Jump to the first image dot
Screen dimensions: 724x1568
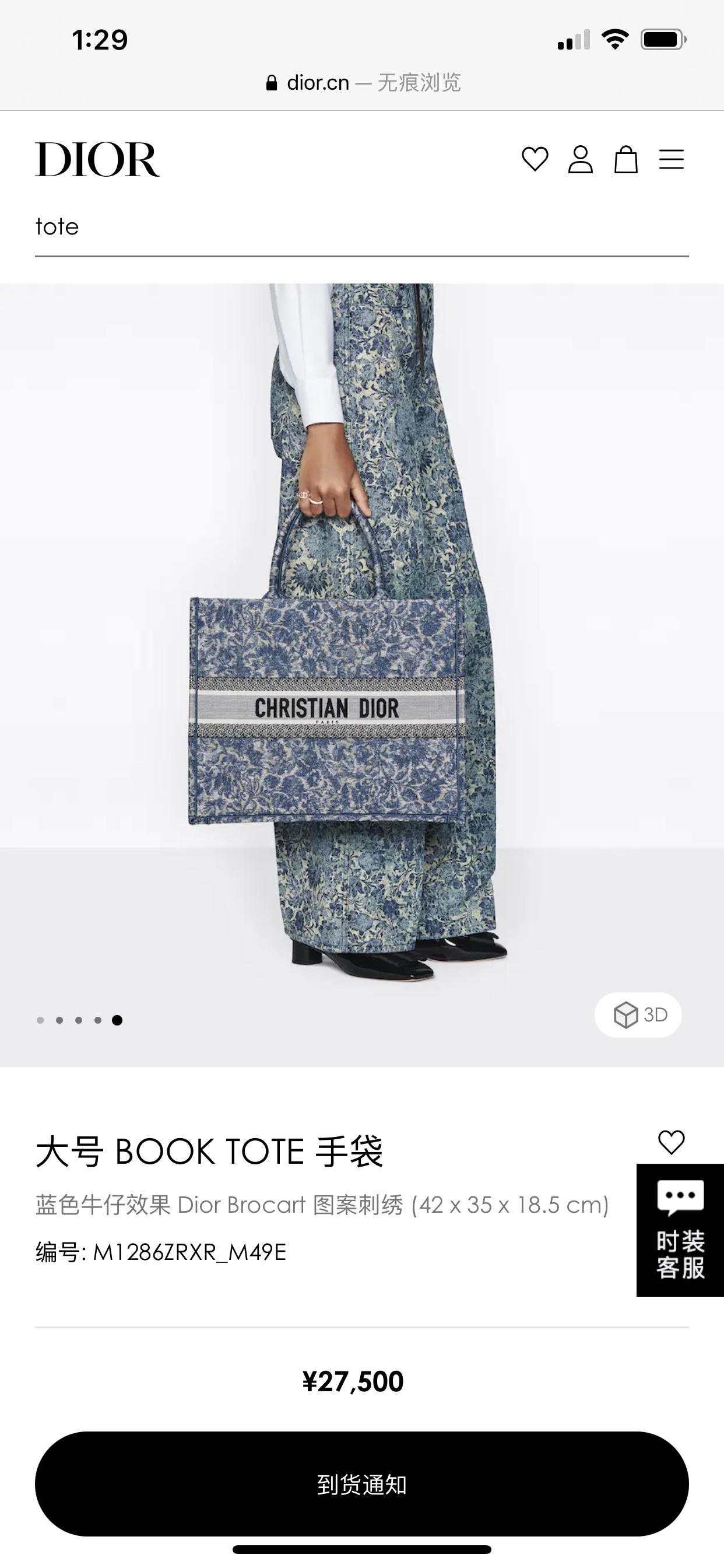pos(40,1020)
